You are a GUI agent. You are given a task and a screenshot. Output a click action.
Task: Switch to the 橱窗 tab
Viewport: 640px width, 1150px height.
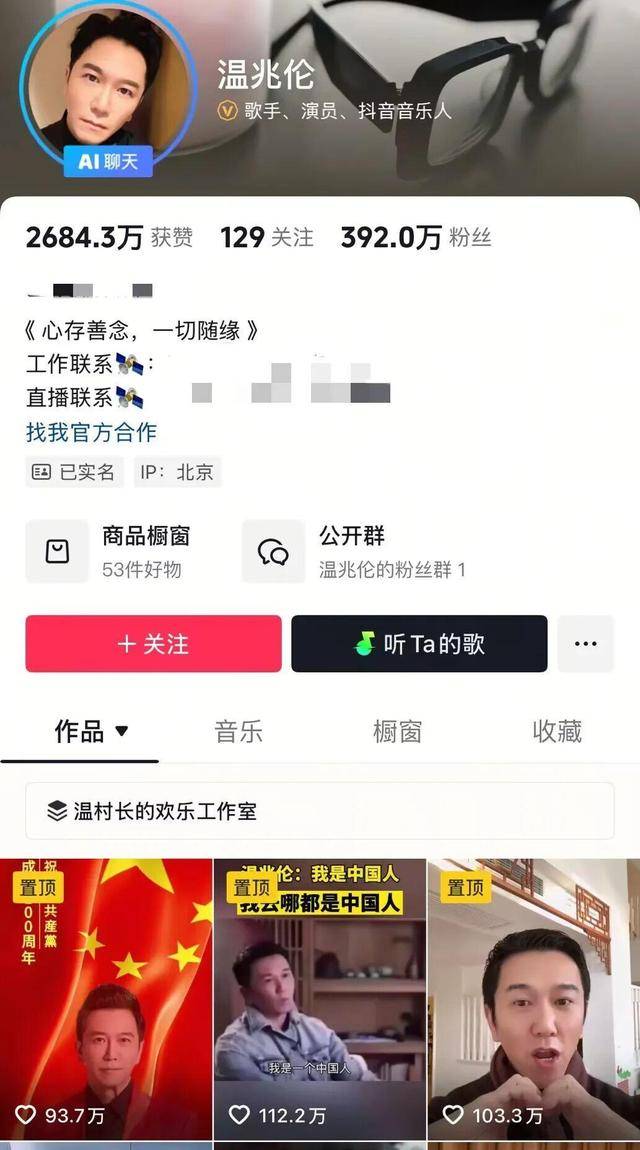[397, 731]
